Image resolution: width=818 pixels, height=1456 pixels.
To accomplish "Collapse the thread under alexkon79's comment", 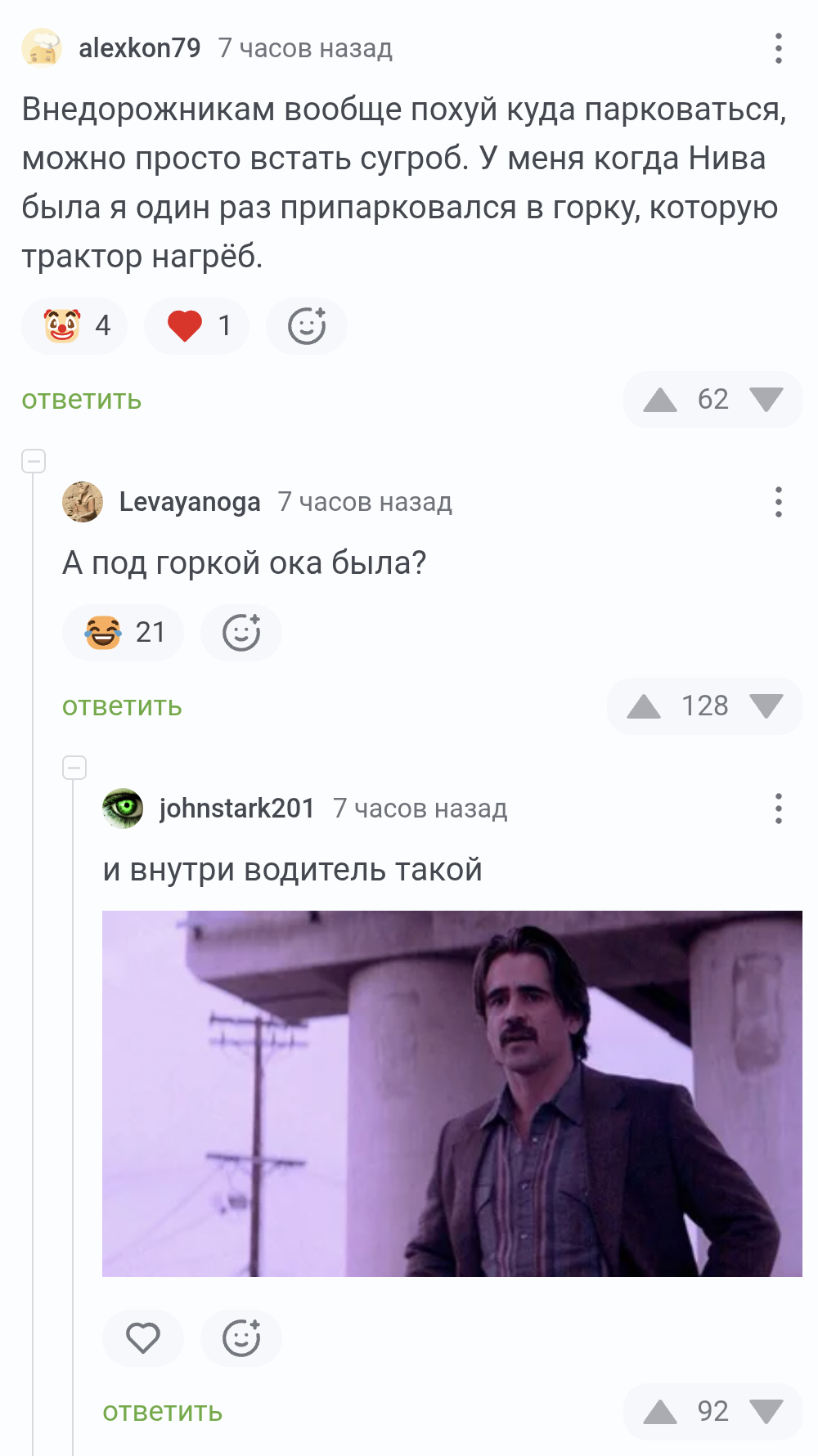I will click(x=34, y=461).
